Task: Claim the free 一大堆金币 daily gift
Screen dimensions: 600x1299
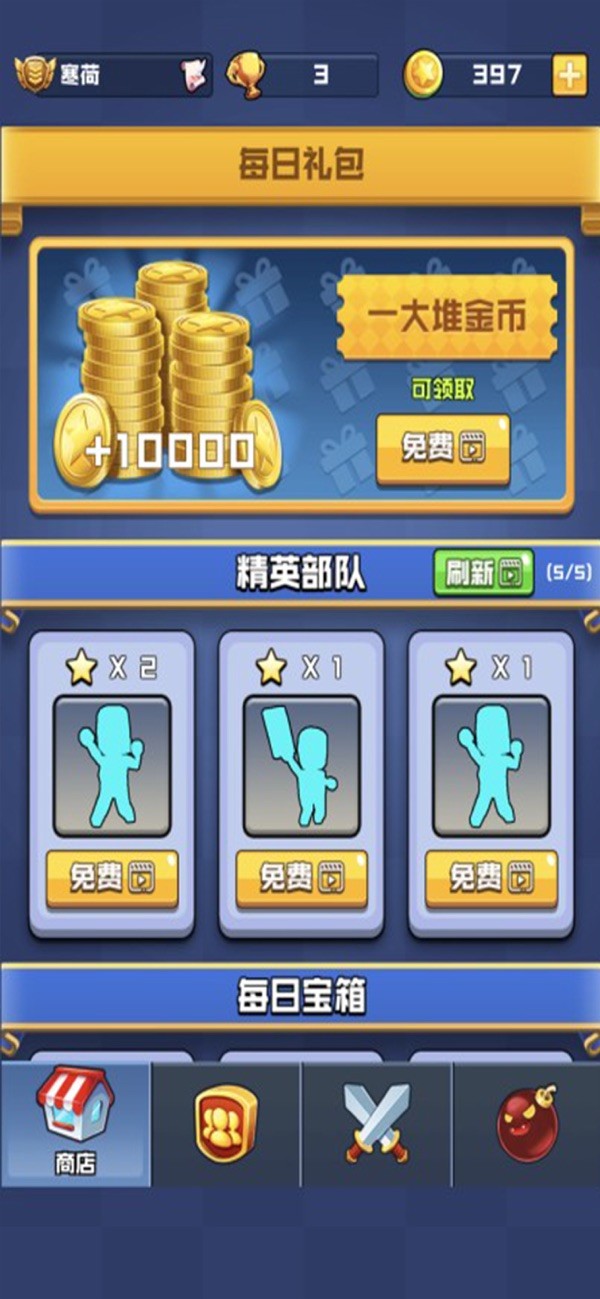Action: tap(443, 449)
